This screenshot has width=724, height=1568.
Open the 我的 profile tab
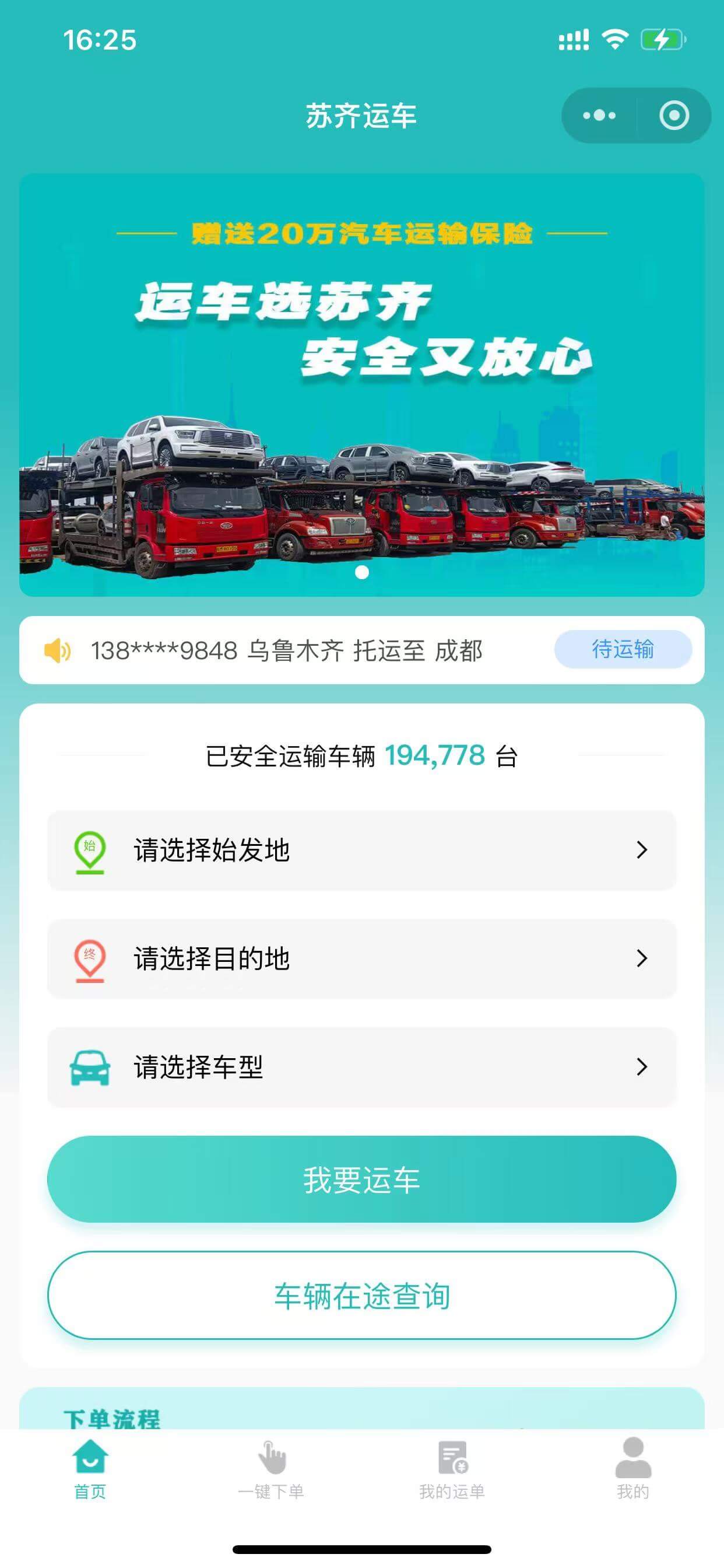tap(632, 1468)
